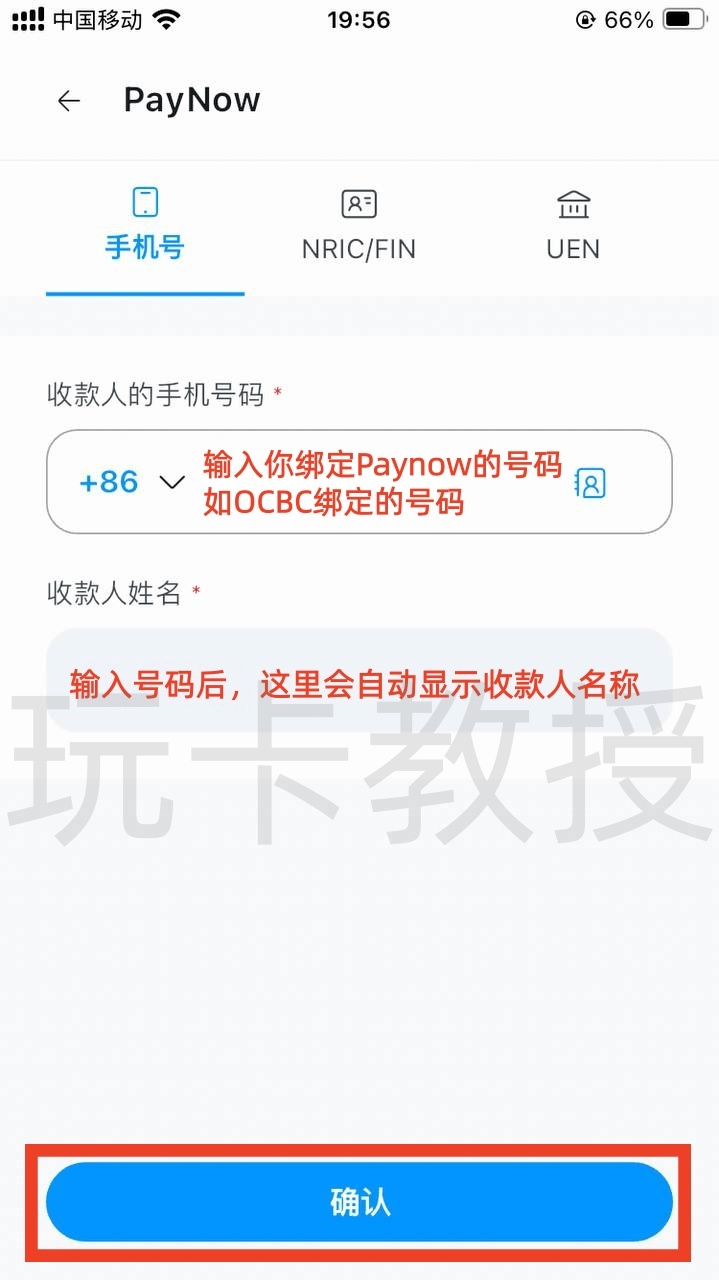Go back from the PayNow screen
719x1280 pixels.
click(68, 100)
